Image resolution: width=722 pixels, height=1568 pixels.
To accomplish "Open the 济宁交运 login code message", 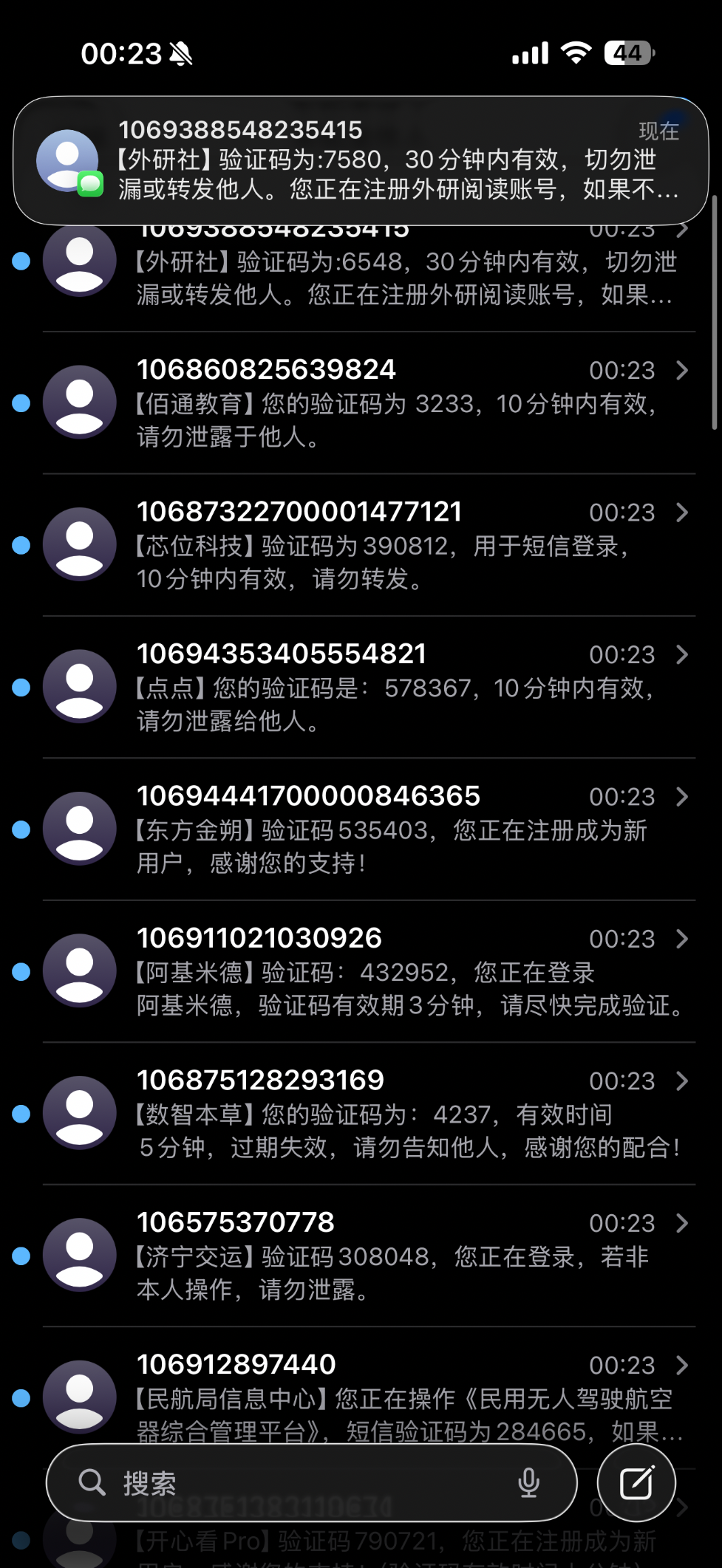I will click(x=399, y=1256).
